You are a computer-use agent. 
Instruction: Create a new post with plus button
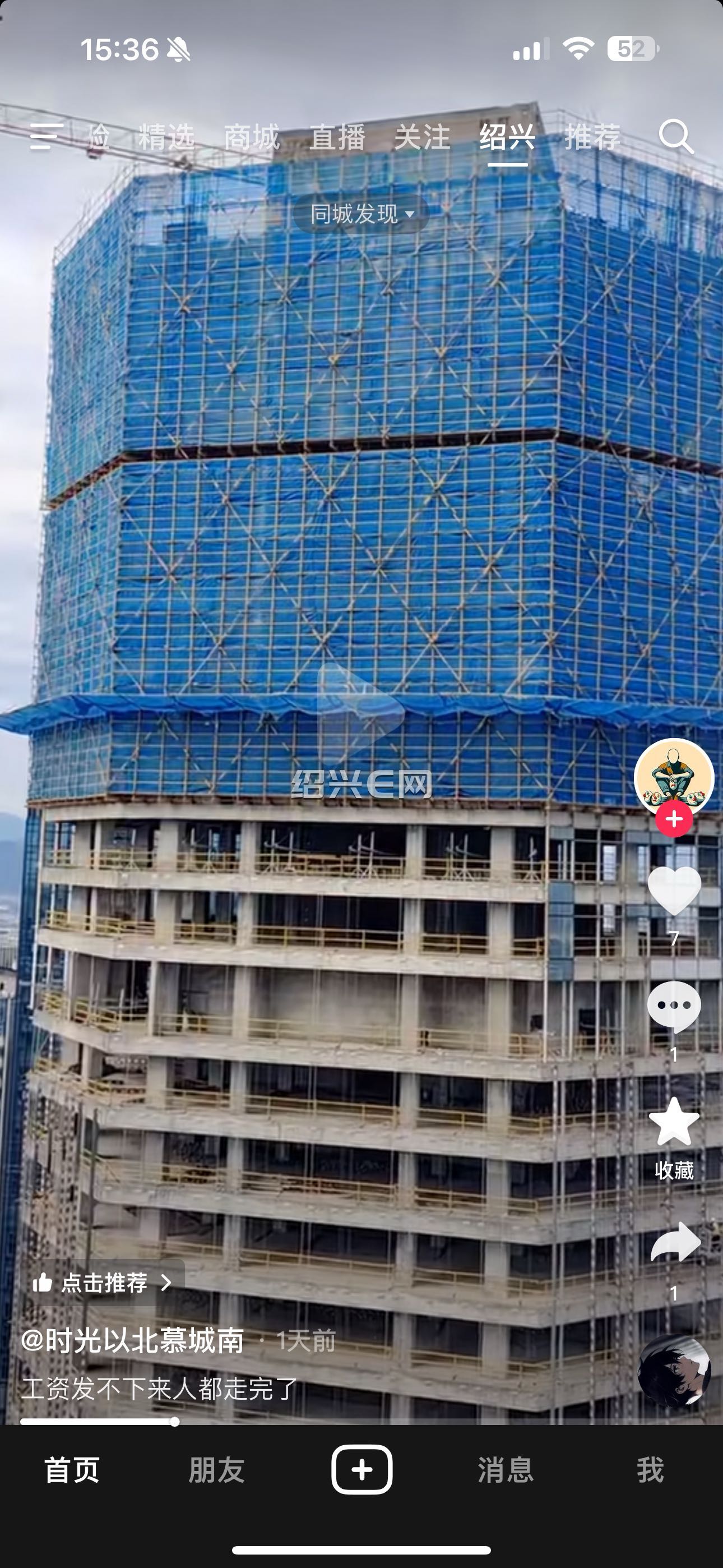pyautogui.click(x=361, y=1469)
